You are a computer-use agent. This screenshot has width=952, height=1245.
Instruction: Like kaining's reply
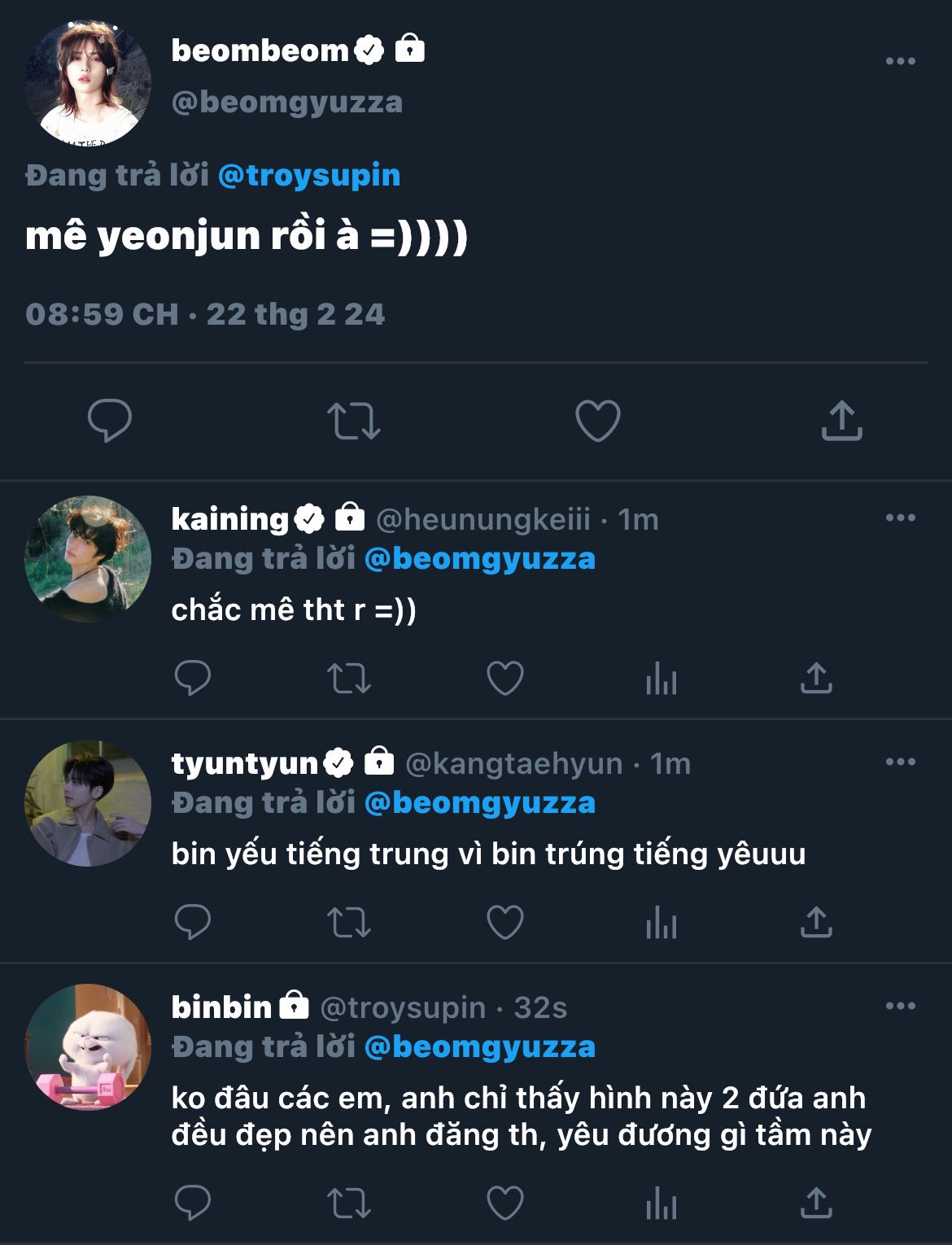click(504, 678)
